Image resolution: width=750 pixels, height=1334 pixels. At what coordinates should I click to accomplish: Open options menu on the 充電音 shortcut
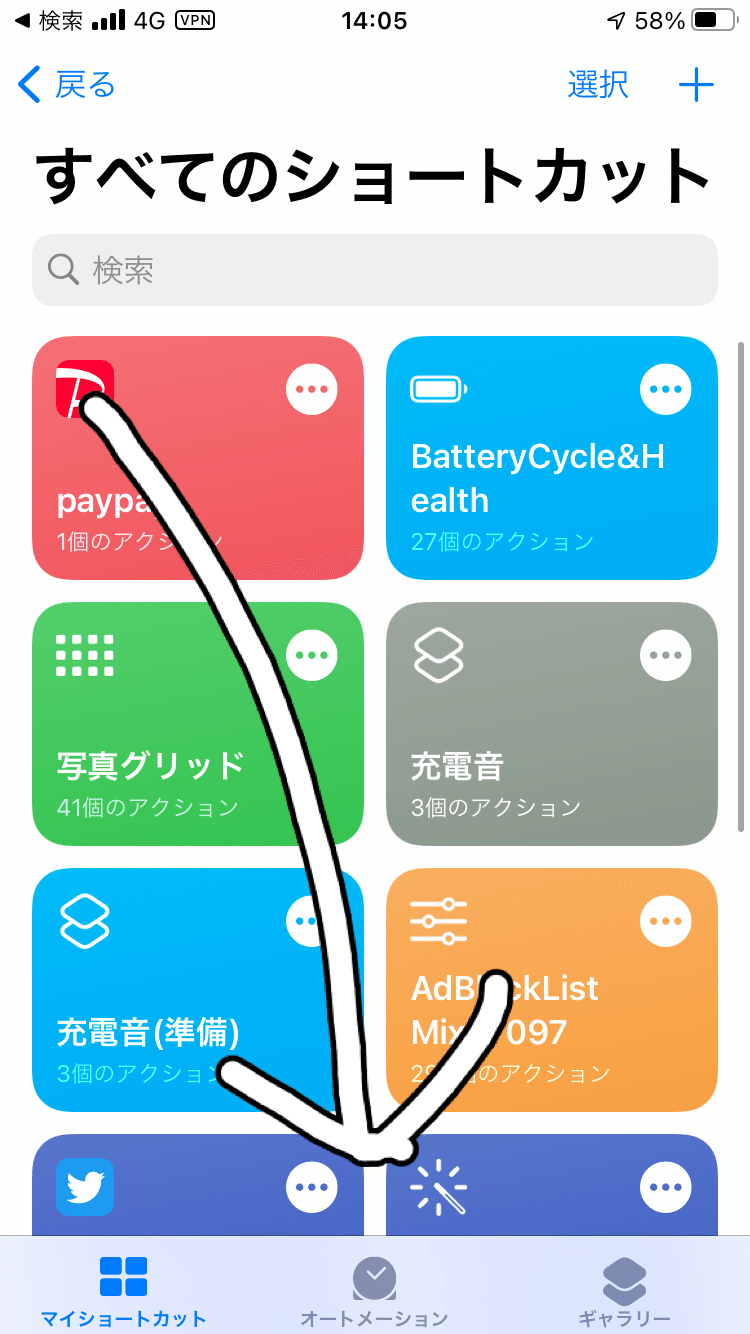665,655
